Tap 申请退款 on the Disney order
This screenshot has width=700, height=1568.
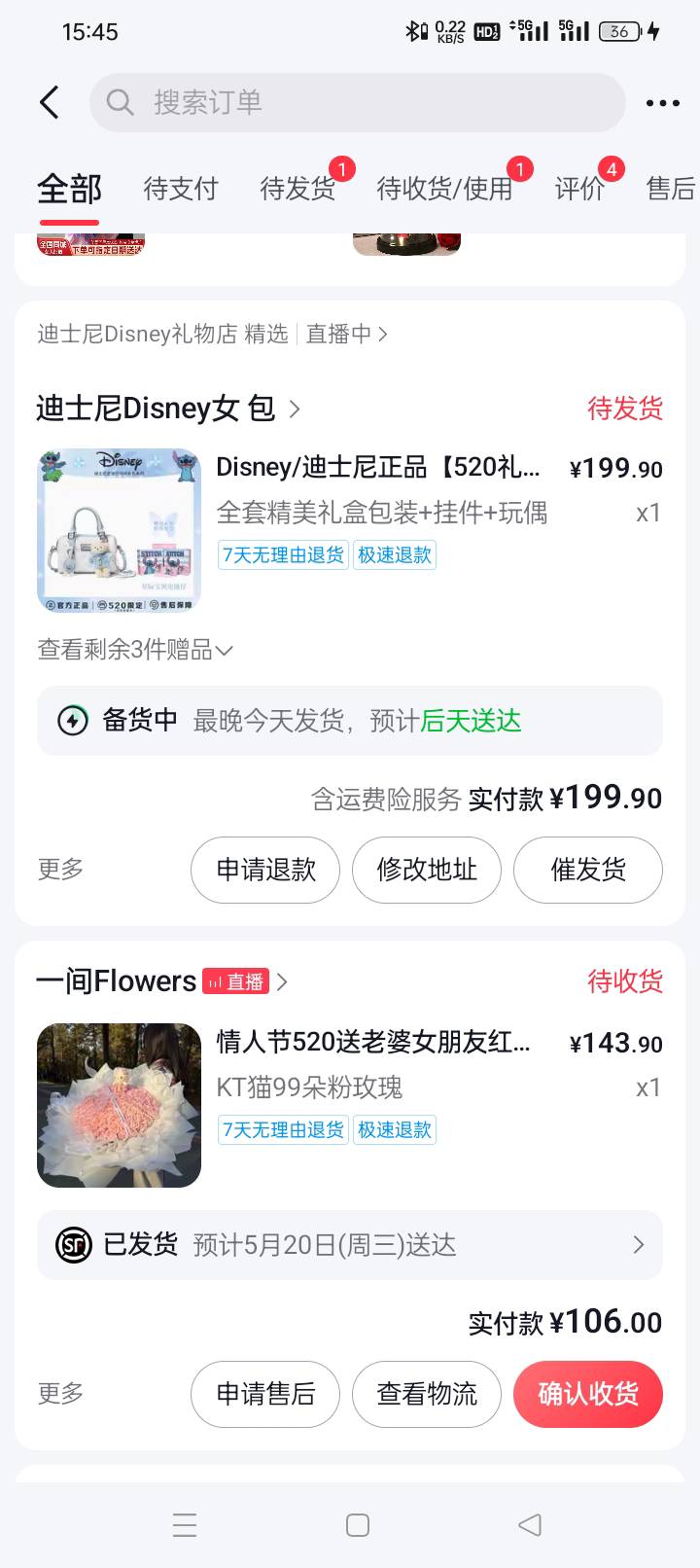click(x=265, y=870)
